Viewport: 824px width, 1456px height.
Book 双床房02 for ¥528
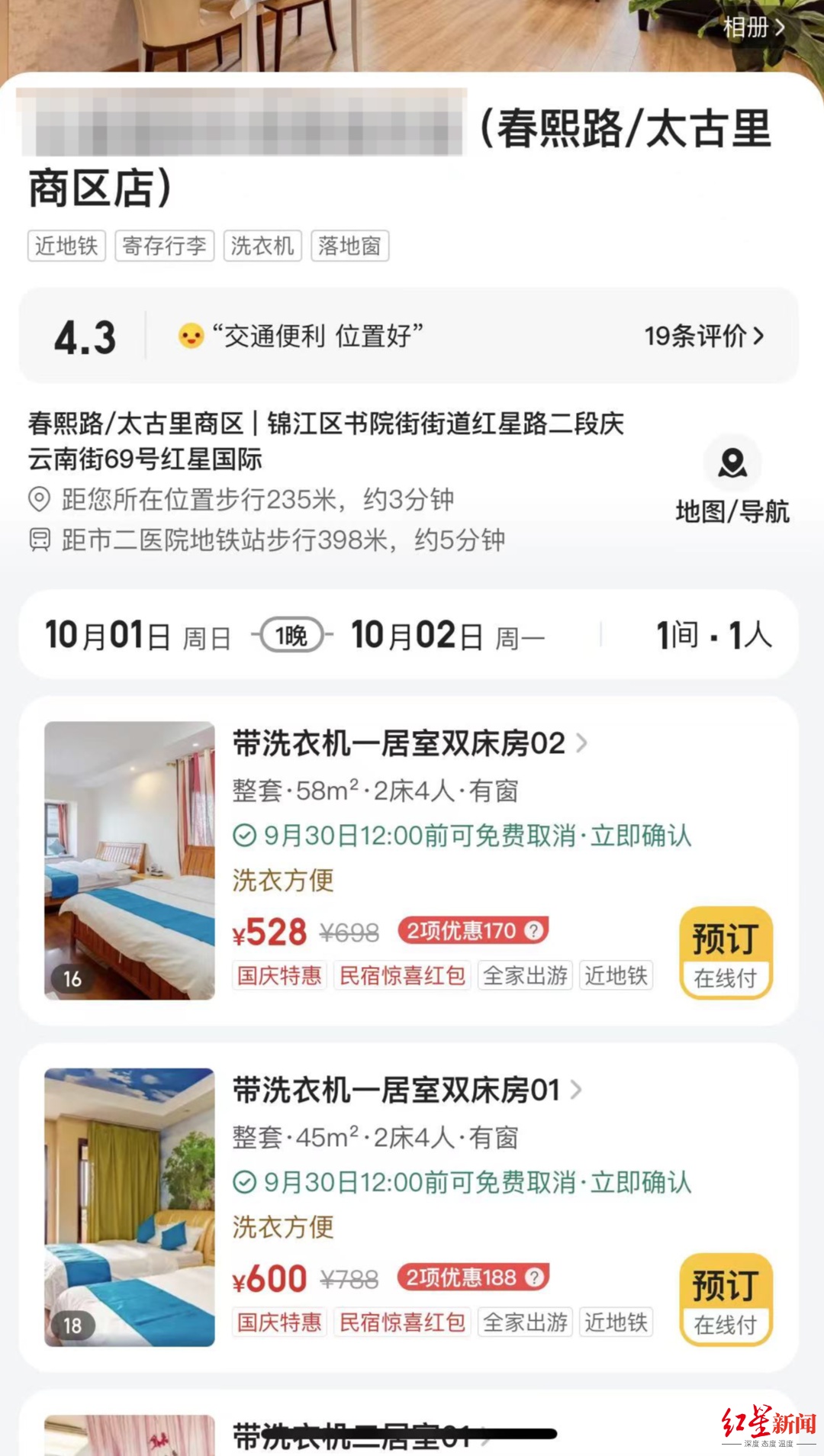[x=726, y=953]
